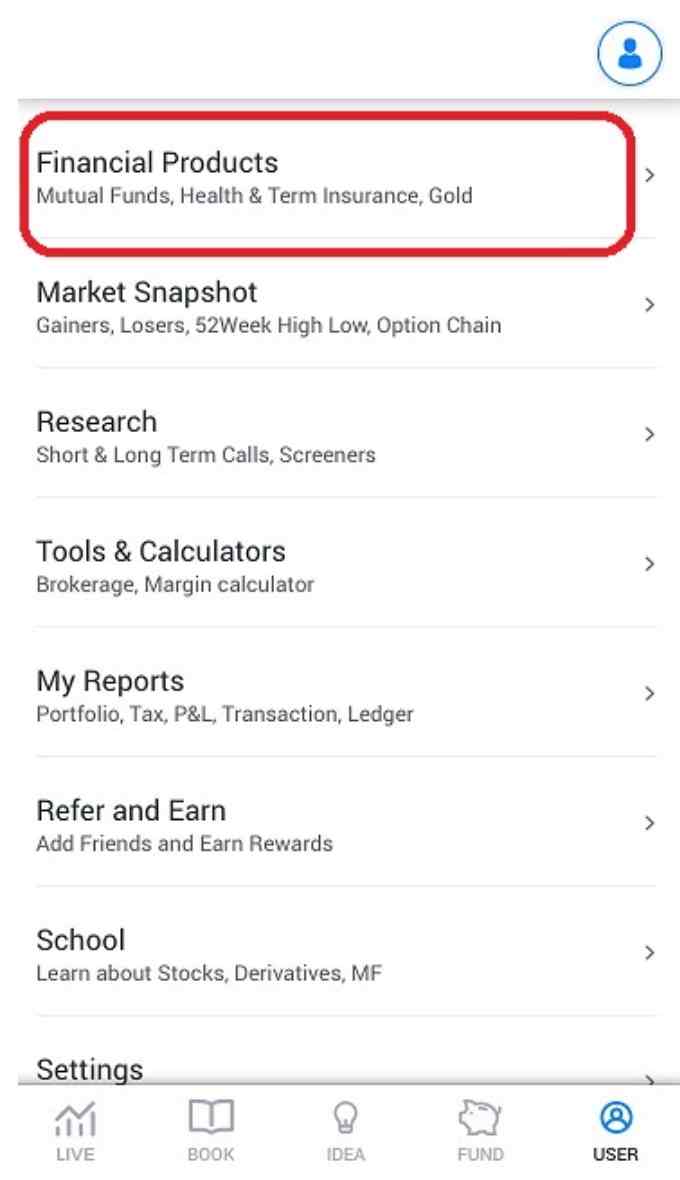Open Refer and Earn rewards
This screenshot has height=1180, width=680.
click(340, 825)
